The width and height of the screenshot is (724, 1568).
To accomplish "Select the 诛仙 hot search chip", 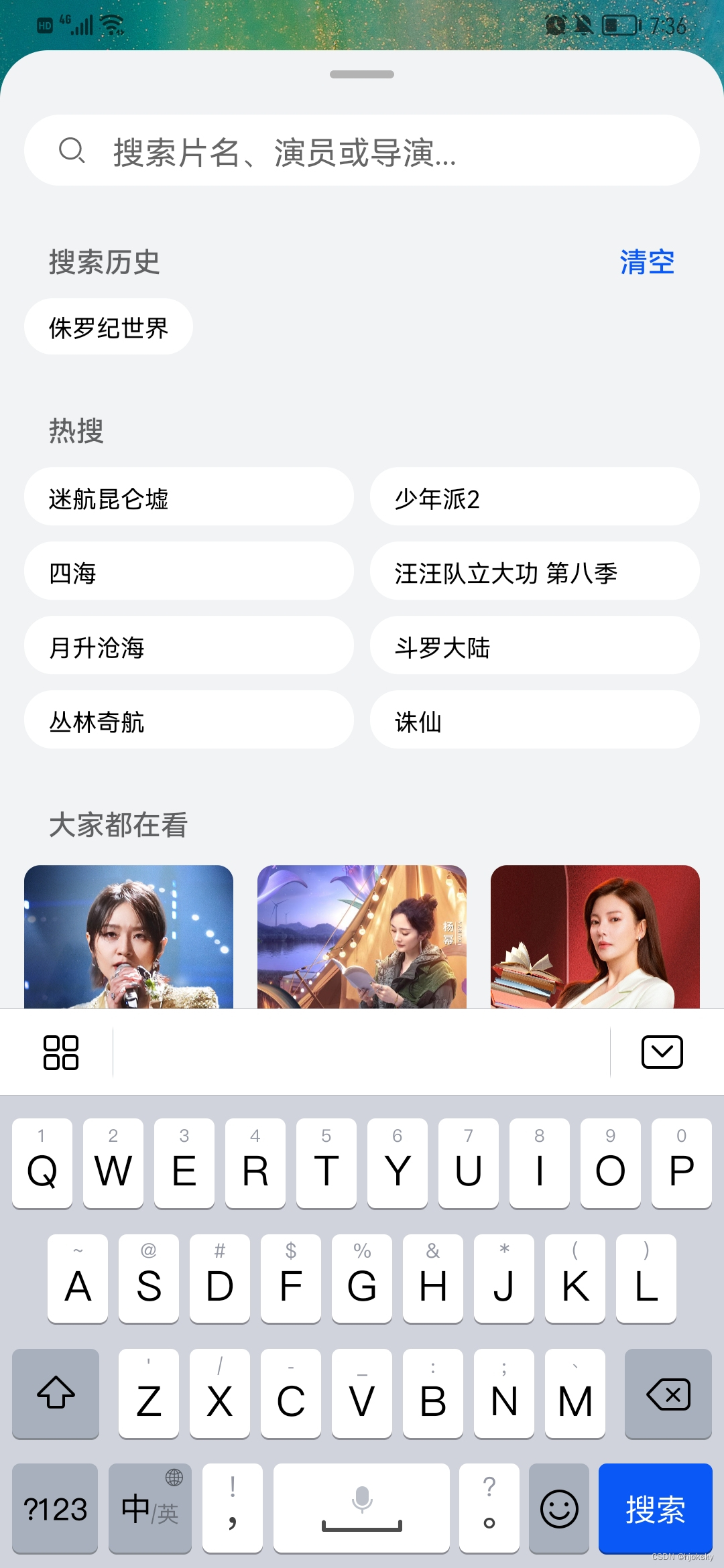I will [534, 720].
